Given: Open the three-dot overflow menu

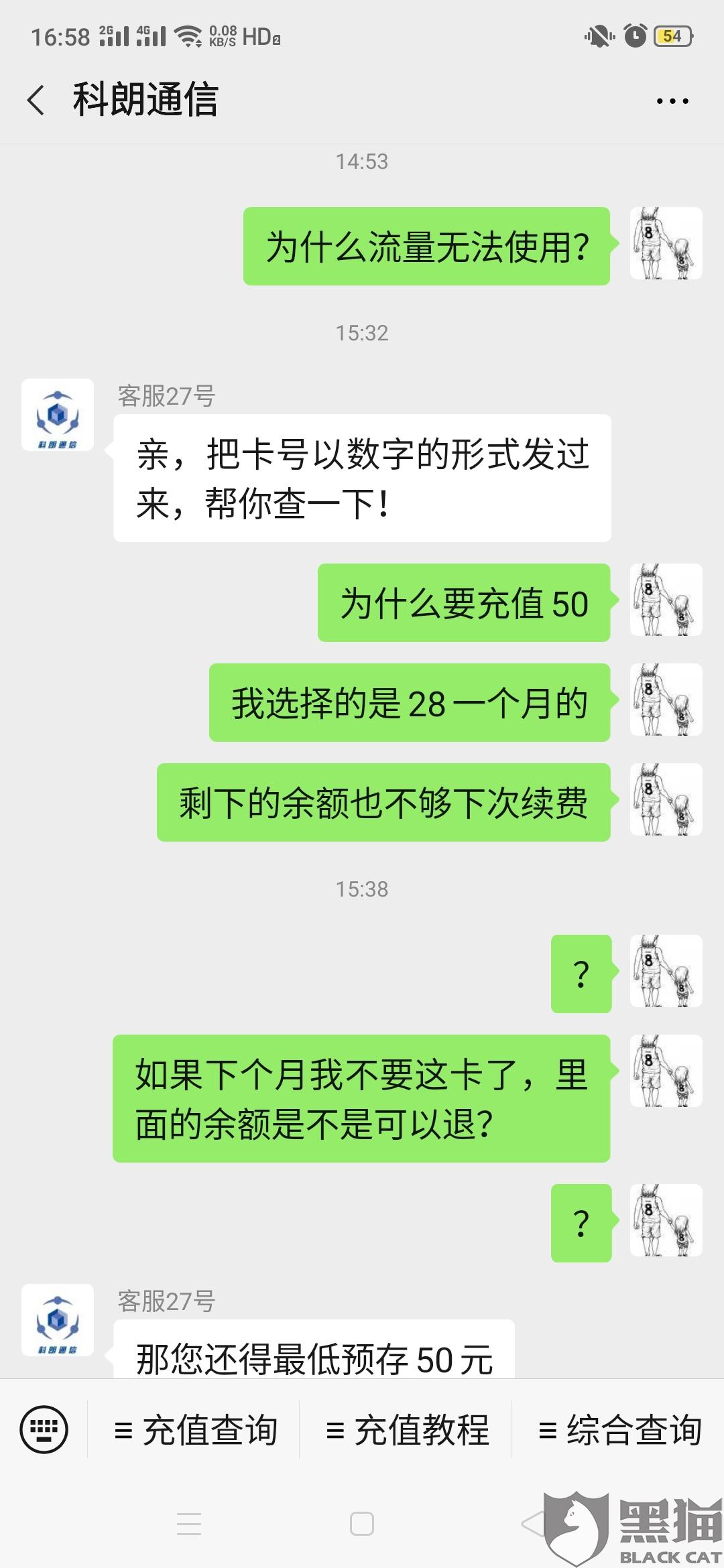Looking at the screenshot, I should (672, 101).
